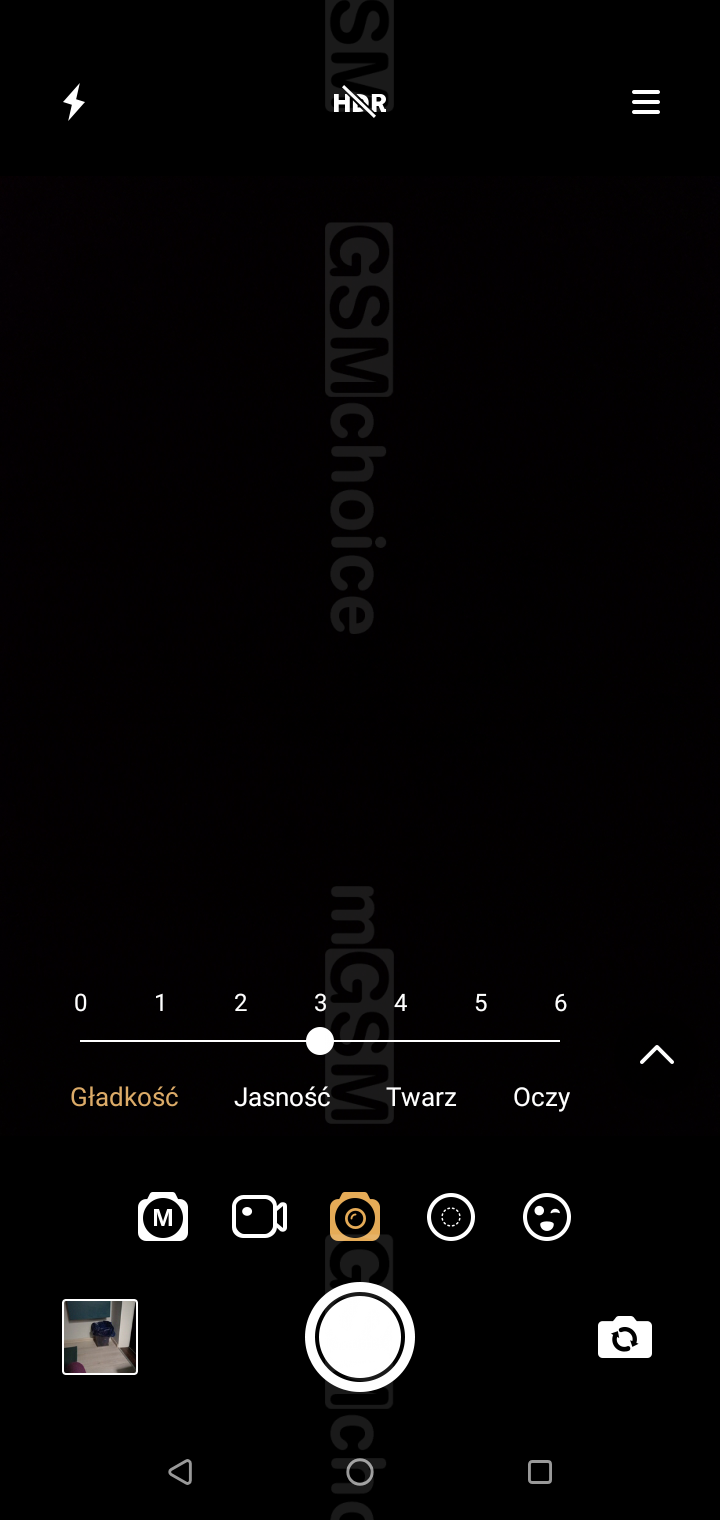Select the Twarz beauty option
The height and width of the screenshot is (1520, 720).
(421, 1097)
